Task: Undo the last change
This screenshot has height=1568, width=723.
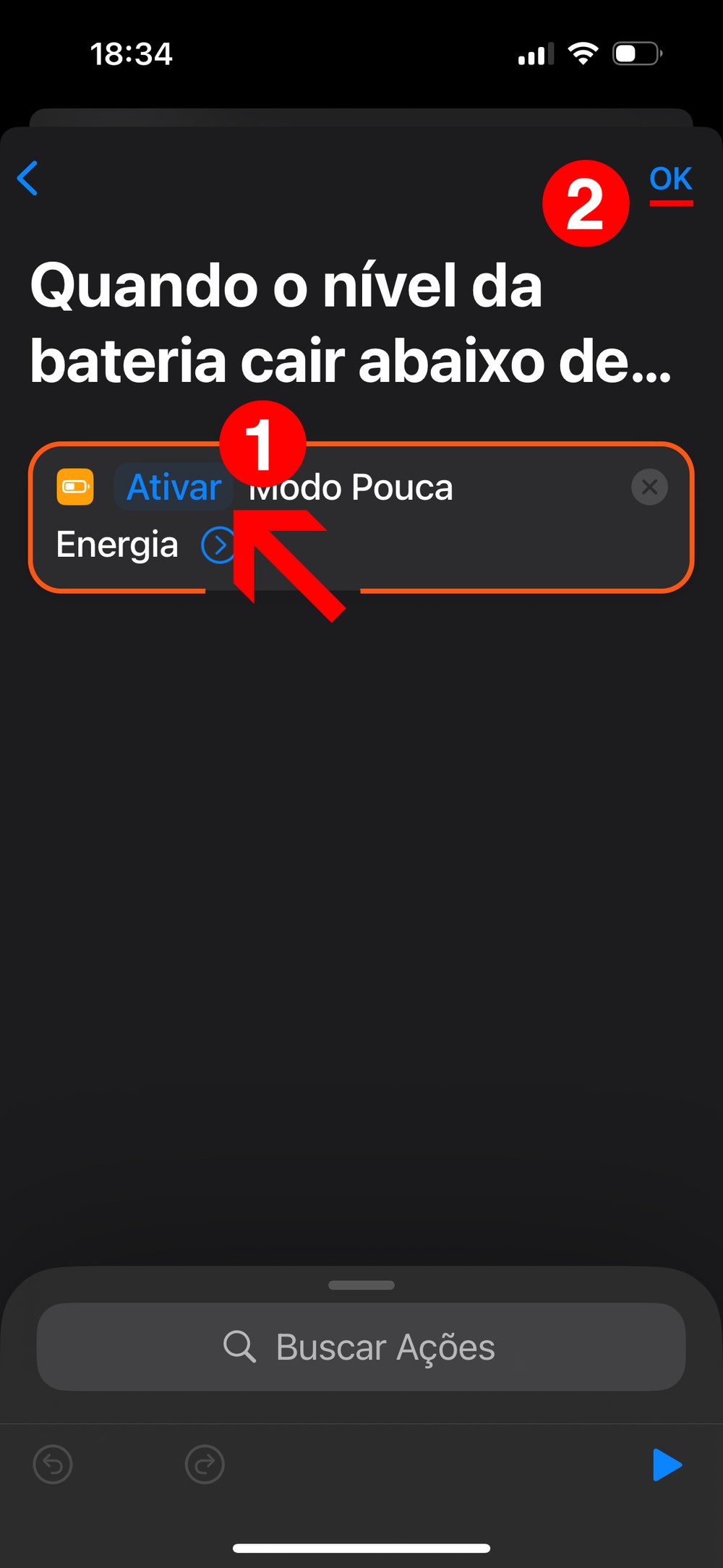Action: click(53, 1465)
